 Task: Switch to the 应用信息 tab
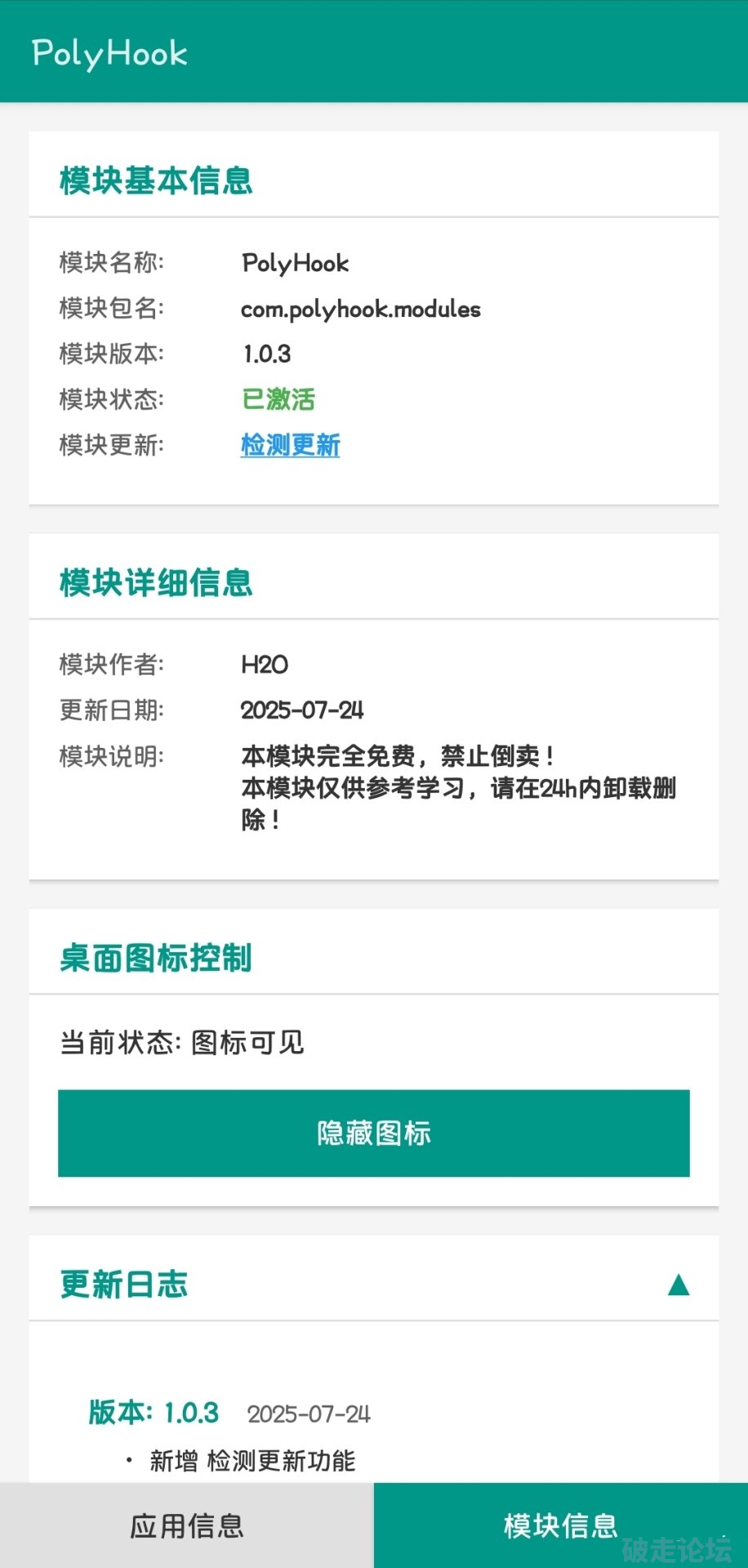pos(187,1525)
